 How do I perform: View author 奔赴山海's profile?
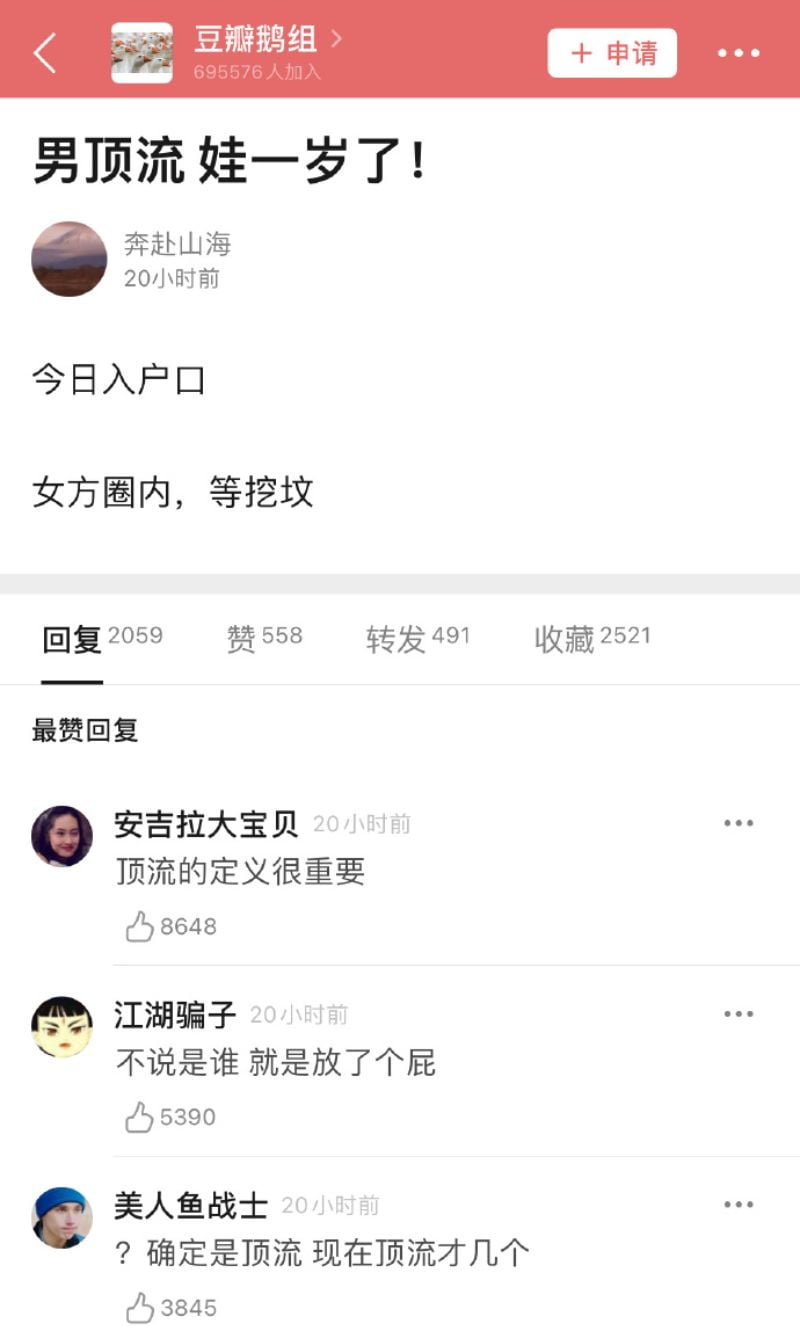(x=69, y=259)
